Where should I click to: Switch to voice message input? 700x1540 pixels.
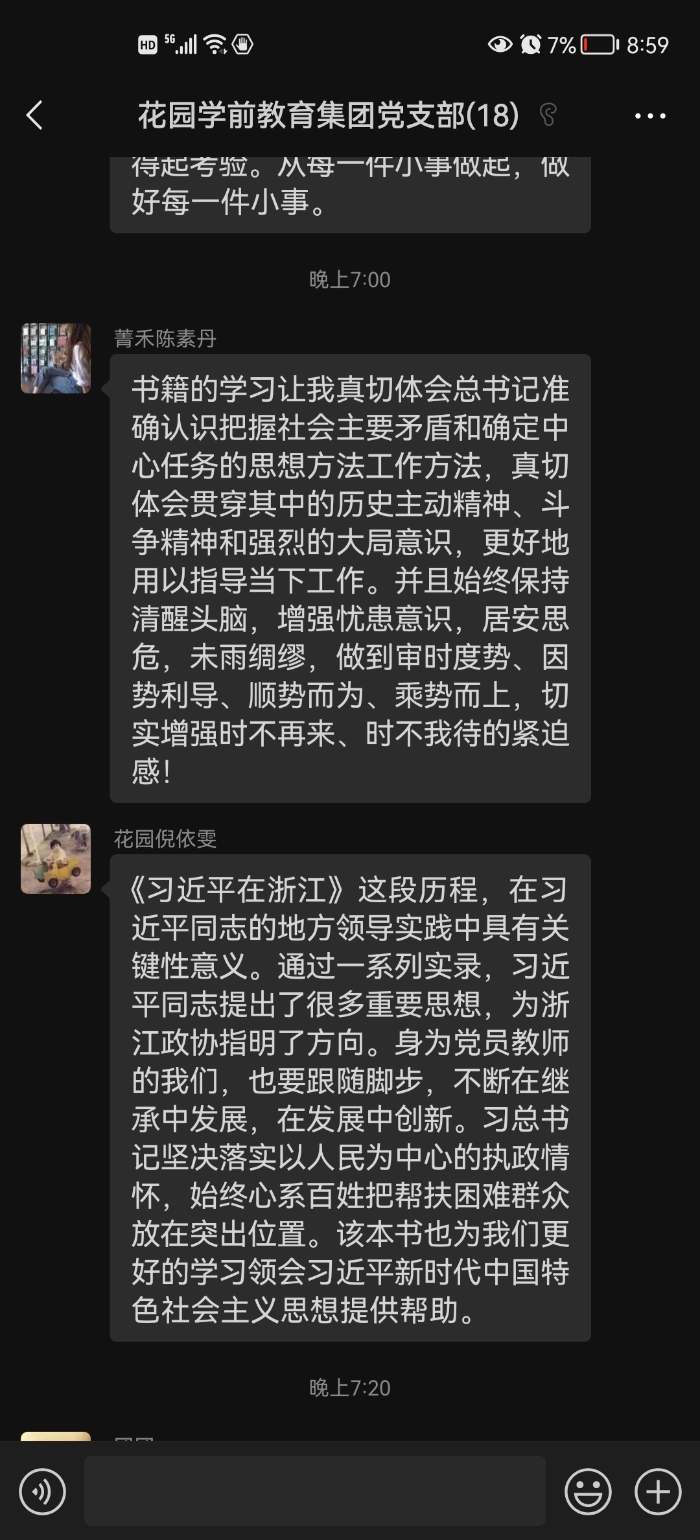tap(42, 1492)
